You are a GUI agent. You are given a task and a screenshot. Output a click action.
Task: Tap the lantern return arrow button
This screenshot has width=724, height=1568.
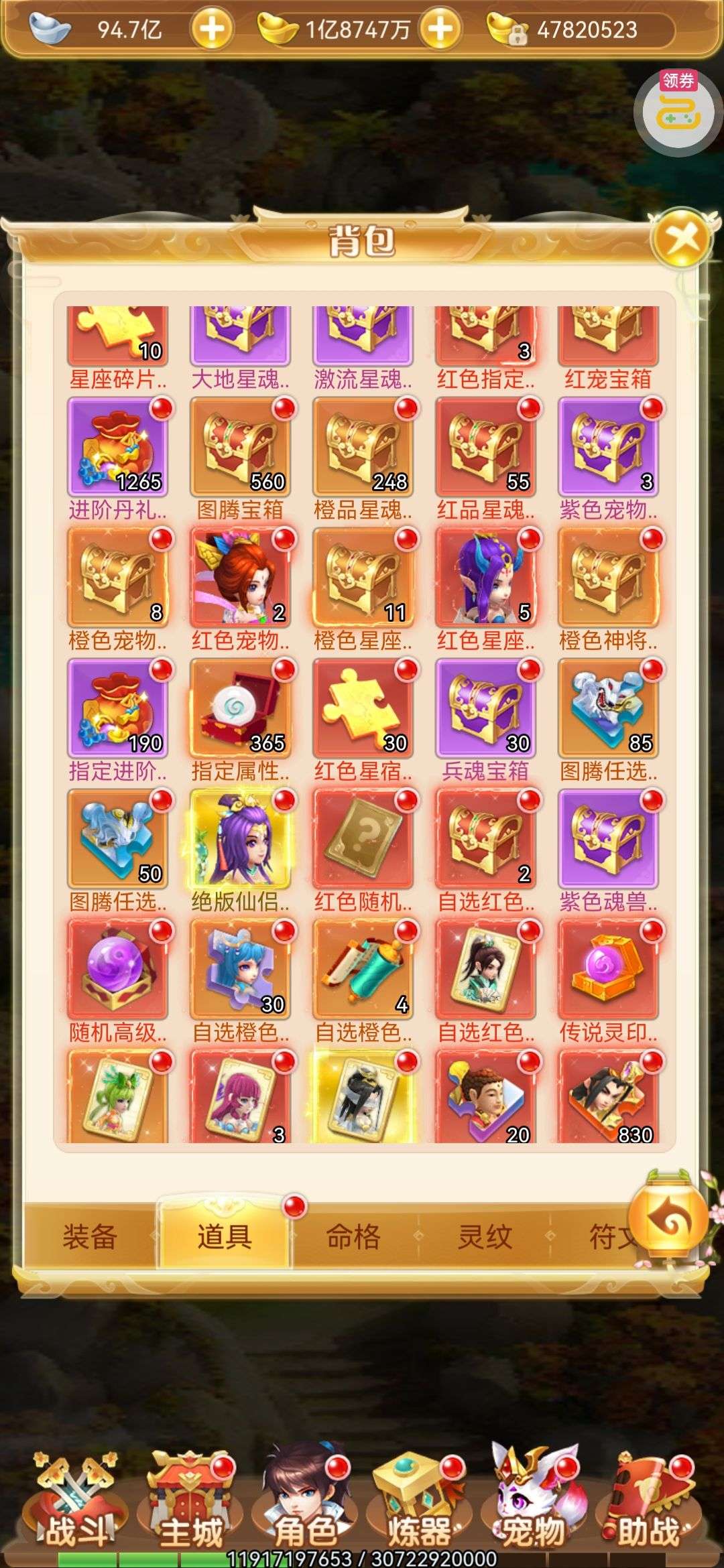(x=668, y=1221)
